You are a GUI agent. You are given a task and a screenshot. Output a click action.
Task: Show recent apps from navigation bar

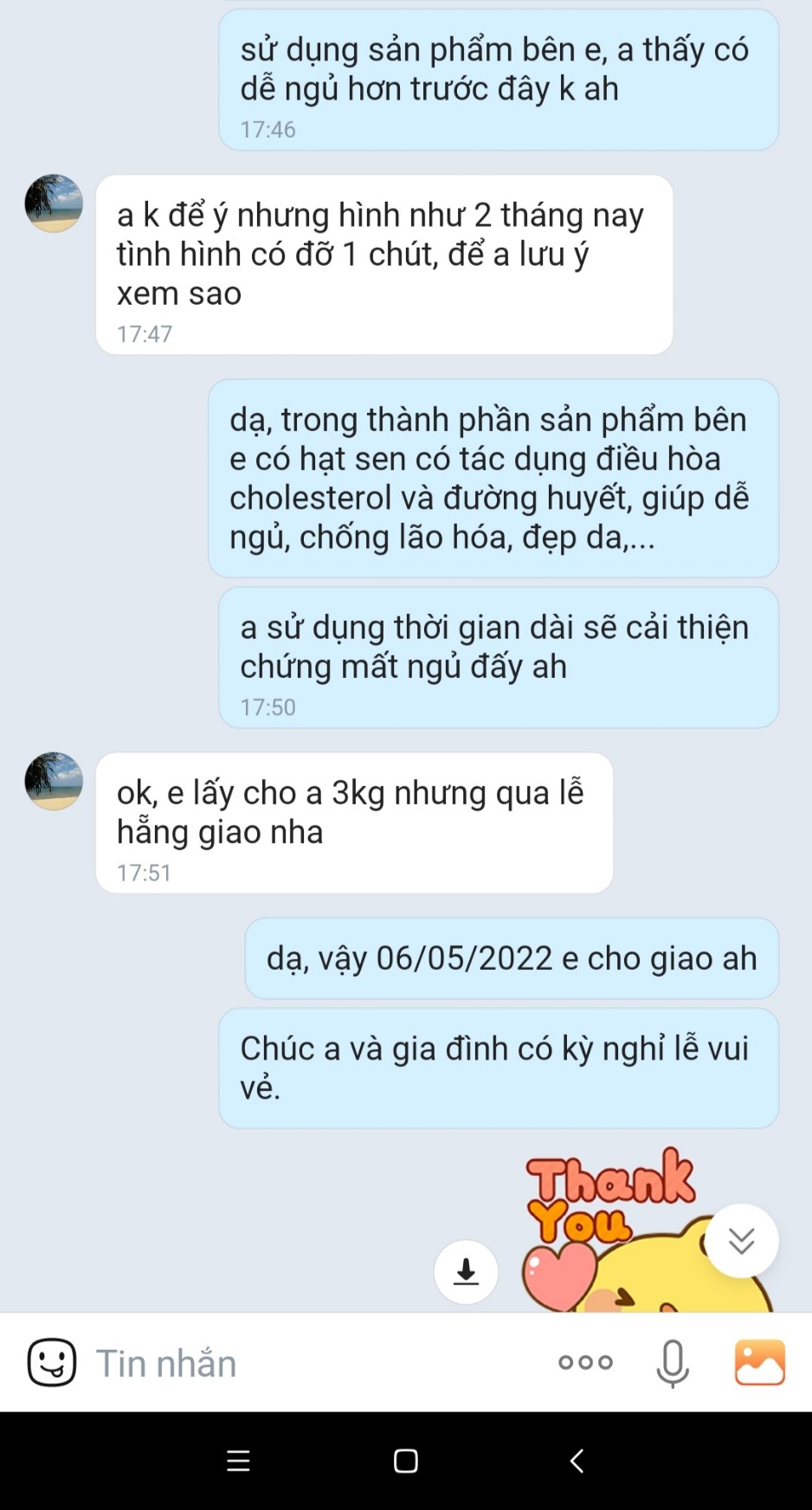click(x=238, y=1461)
